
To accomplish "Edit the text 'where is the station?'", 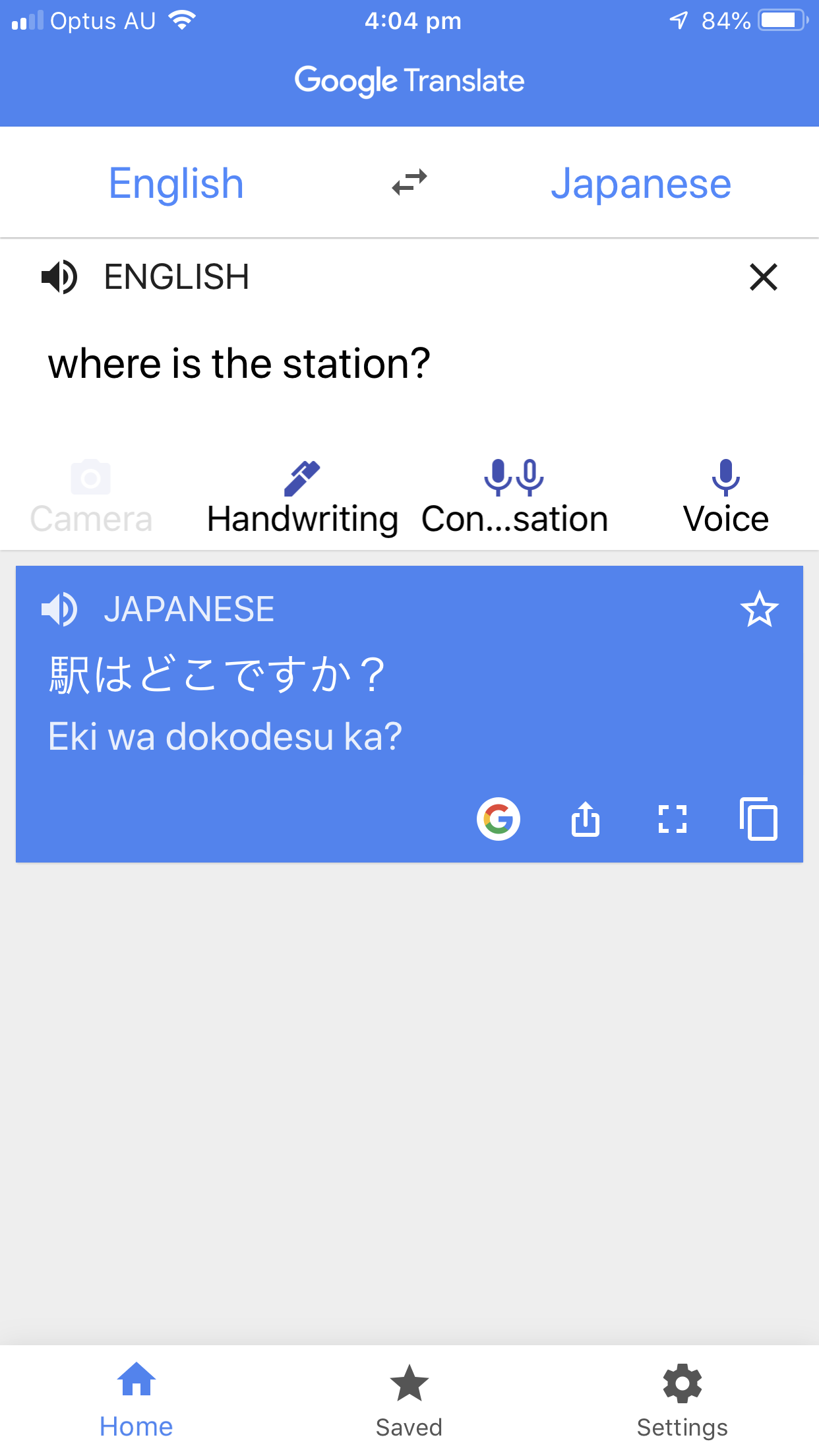I will [239, 364].
